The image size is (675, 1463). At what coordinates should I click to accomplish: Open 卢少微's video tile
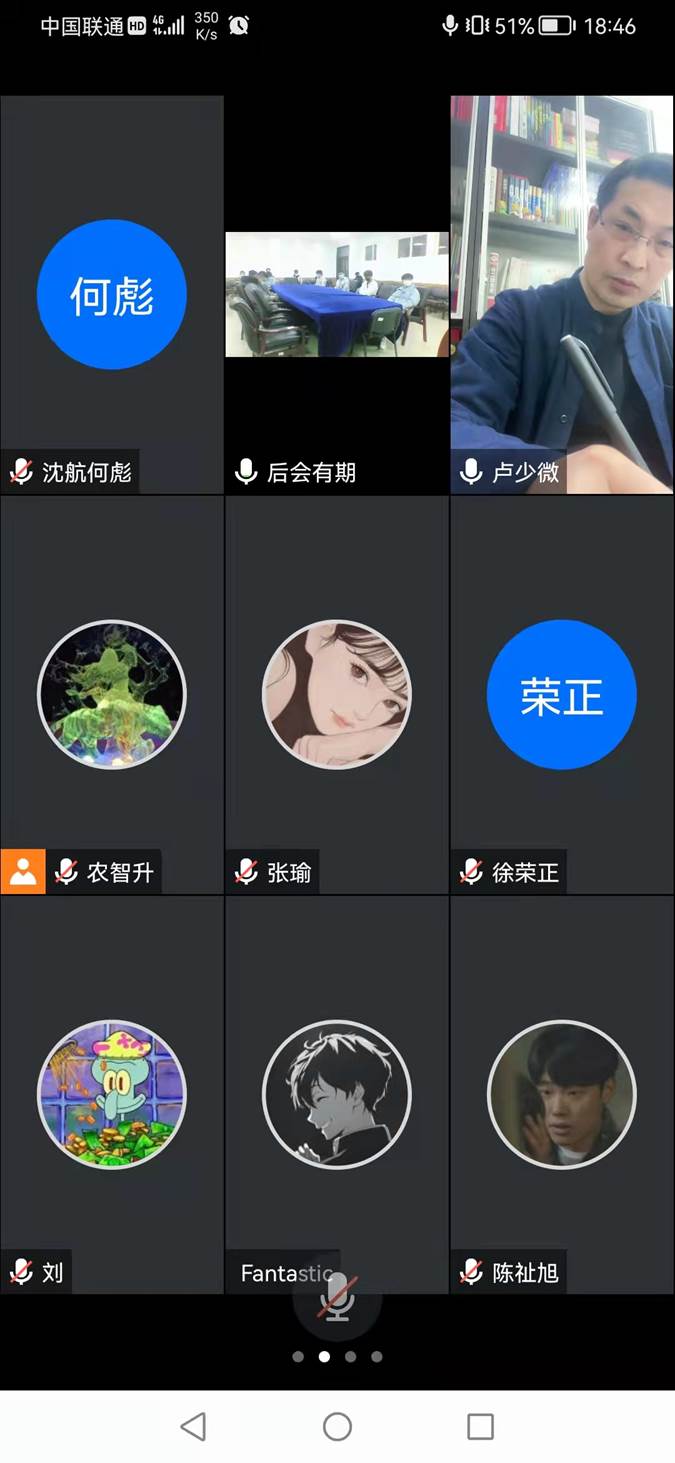(x=562, y=294)
